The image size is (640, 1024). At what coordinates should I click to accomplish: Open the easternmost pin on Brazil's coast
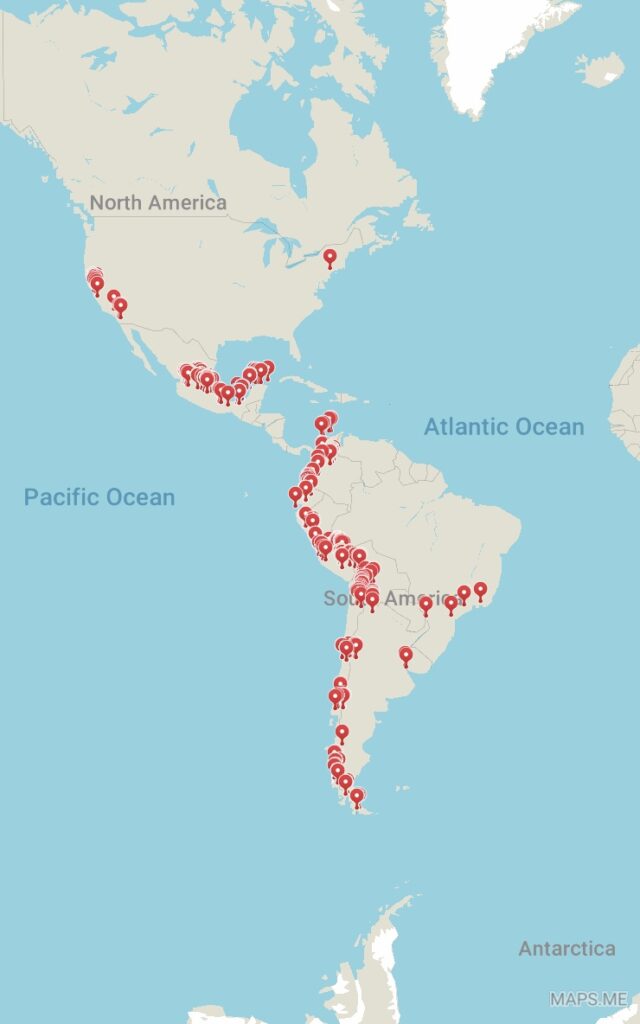pyautogui.click(x=480, y=590)
